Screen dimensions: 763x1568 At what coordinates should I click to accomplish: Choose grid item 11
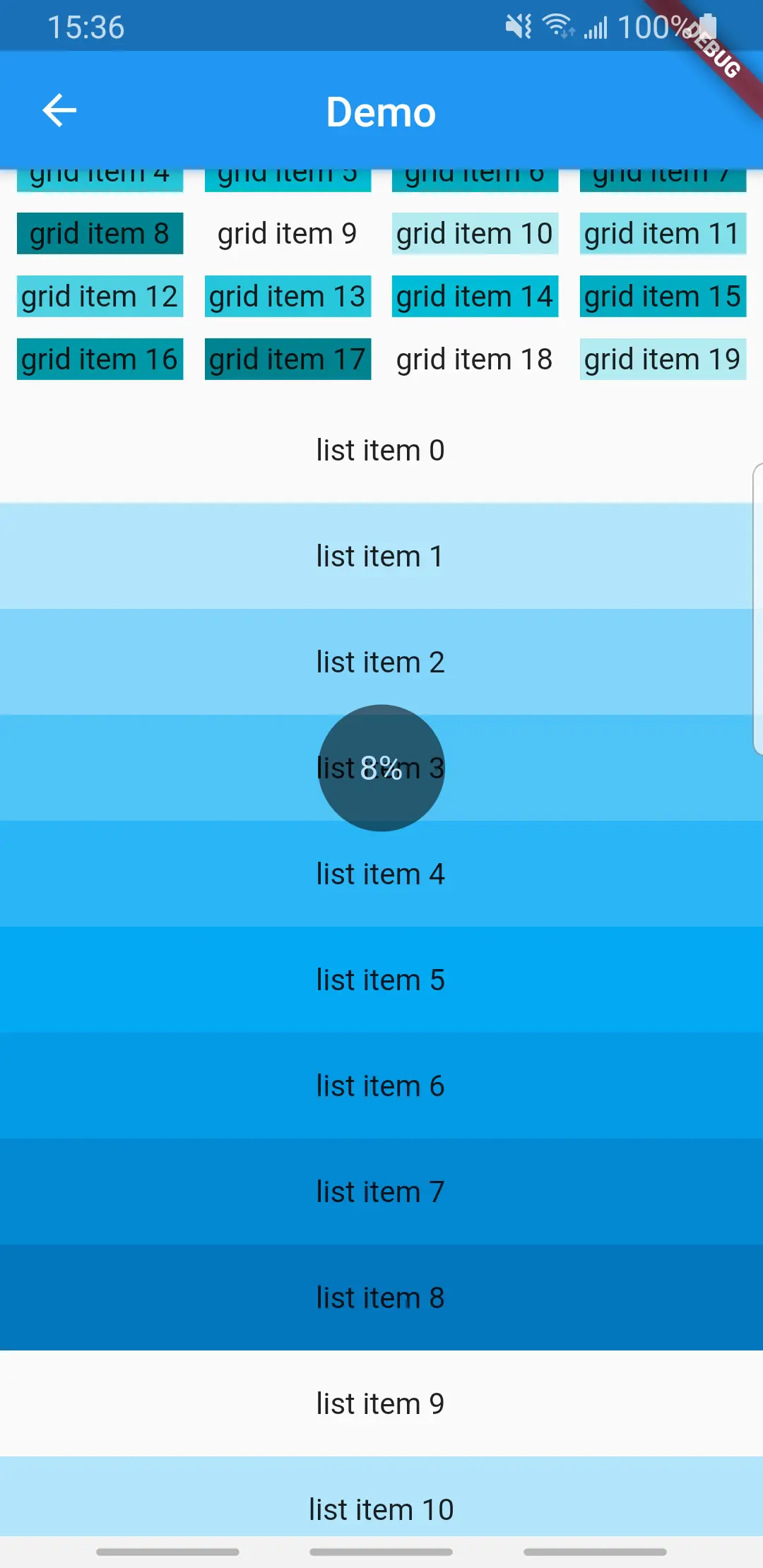point(663,233)
